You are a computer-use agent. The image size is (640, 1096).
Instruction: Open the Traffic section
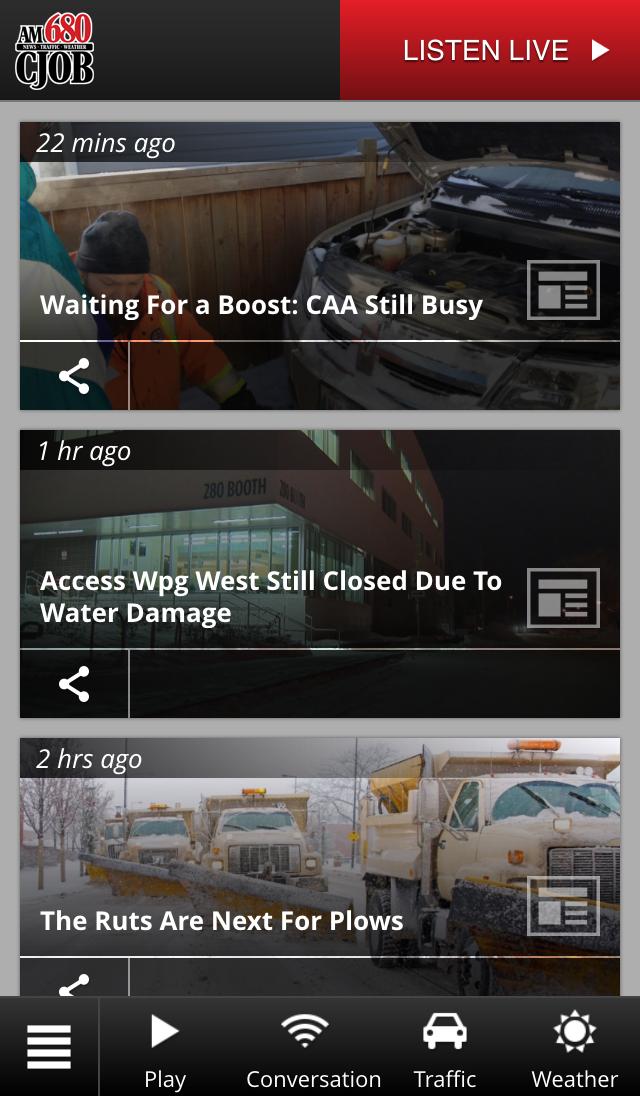coord(445,1048)
